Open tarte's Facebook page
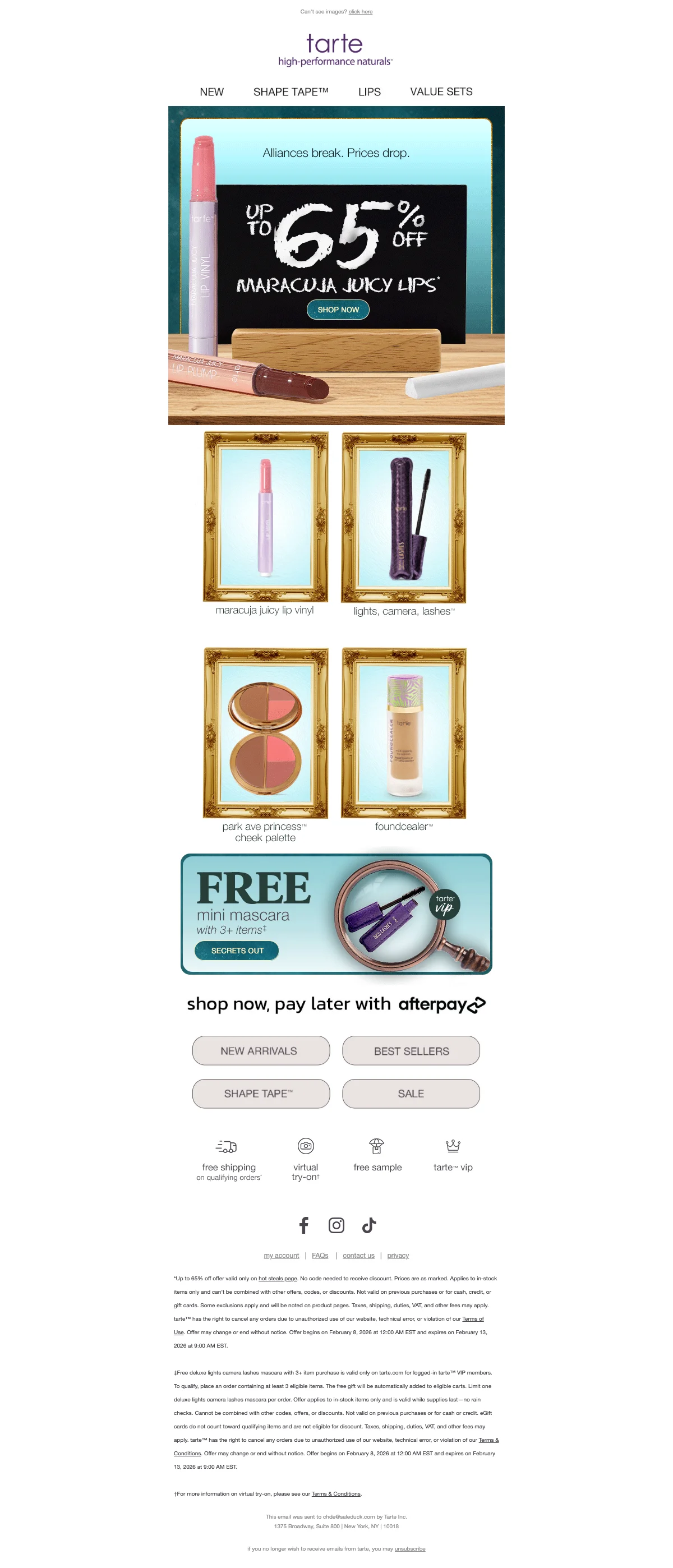The height and width of the screenshot is (1568, 673). click(x=303, y=1225)
